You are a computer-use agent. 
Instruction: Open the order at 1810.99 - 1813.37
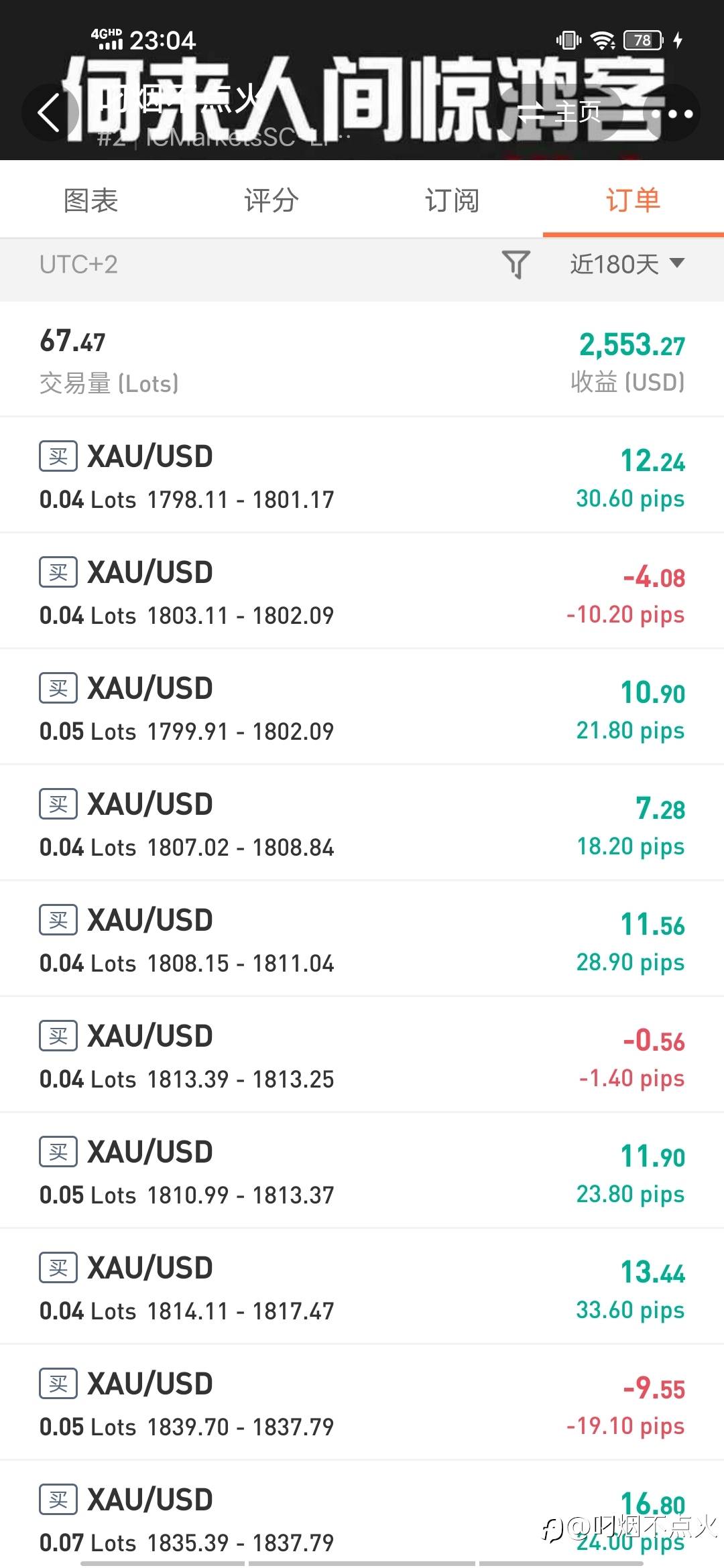(362, 1171)
